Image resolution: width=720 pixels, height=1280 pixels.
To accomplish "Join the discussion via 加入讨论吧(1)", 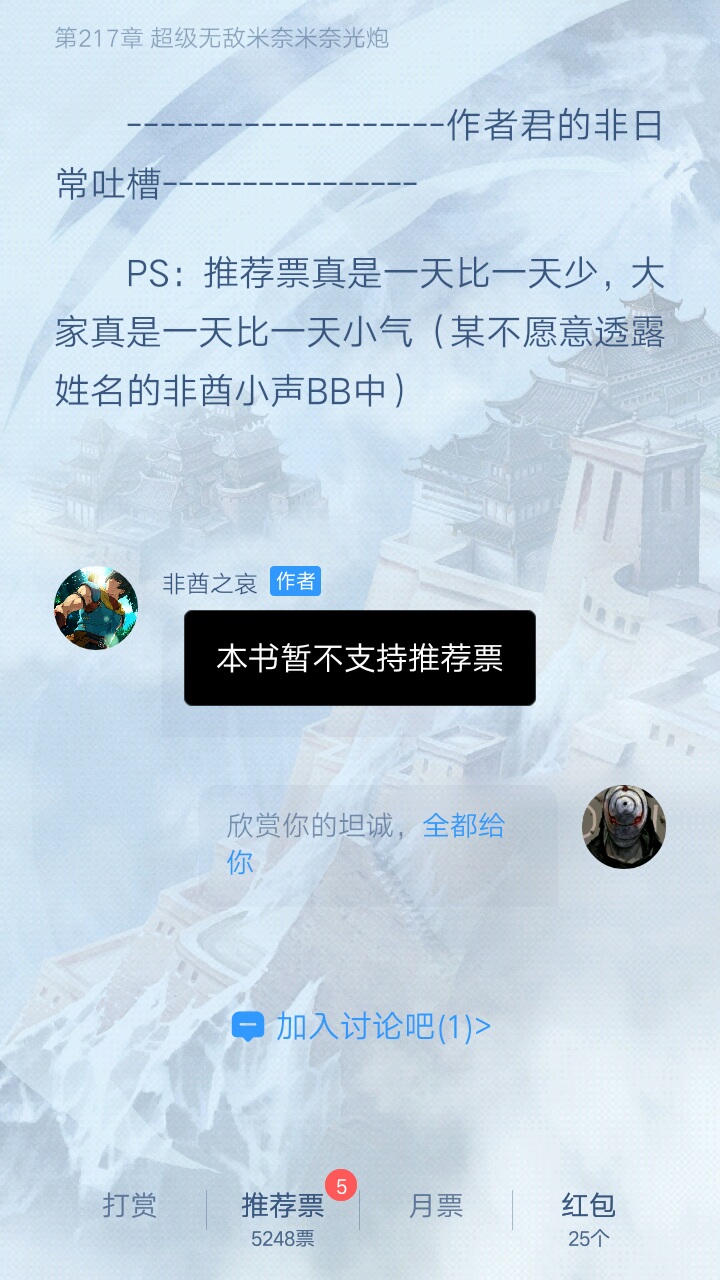I will (x=362, y=1026).
